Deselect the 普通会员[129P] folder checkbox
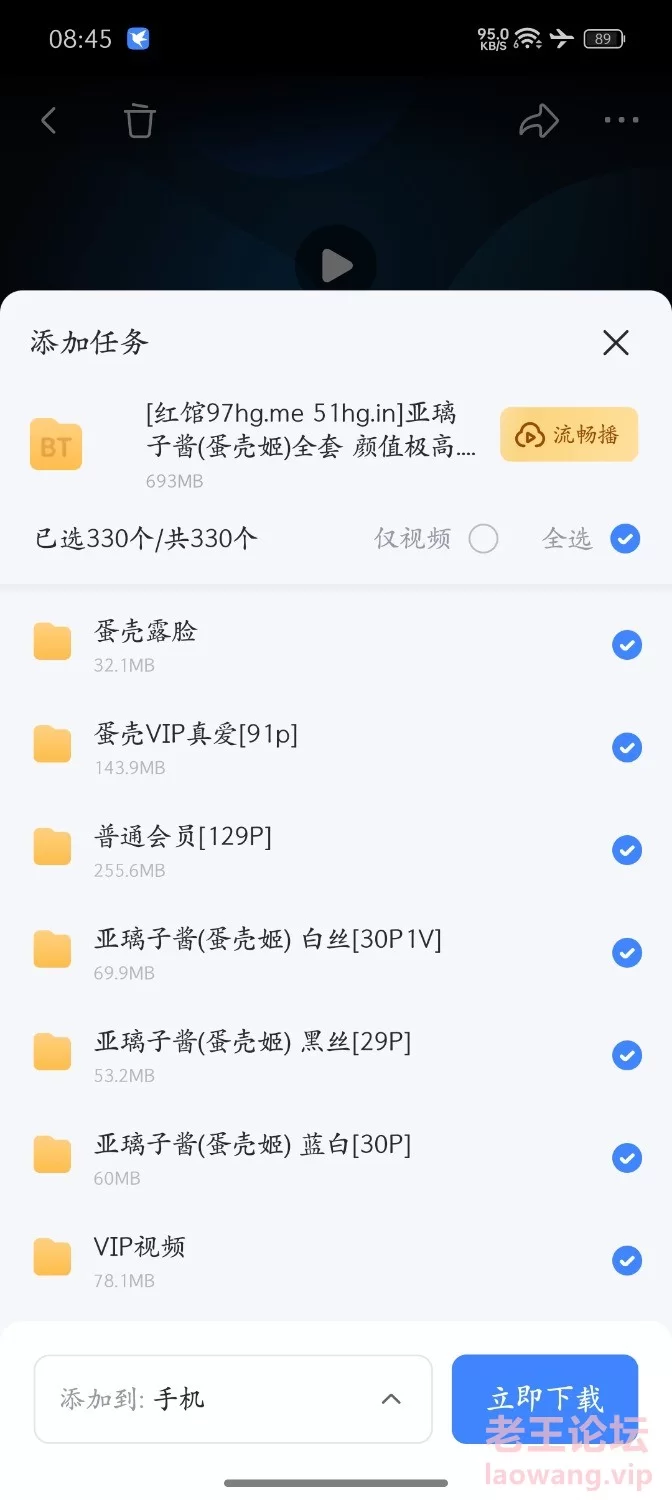 tap(627, 850)
